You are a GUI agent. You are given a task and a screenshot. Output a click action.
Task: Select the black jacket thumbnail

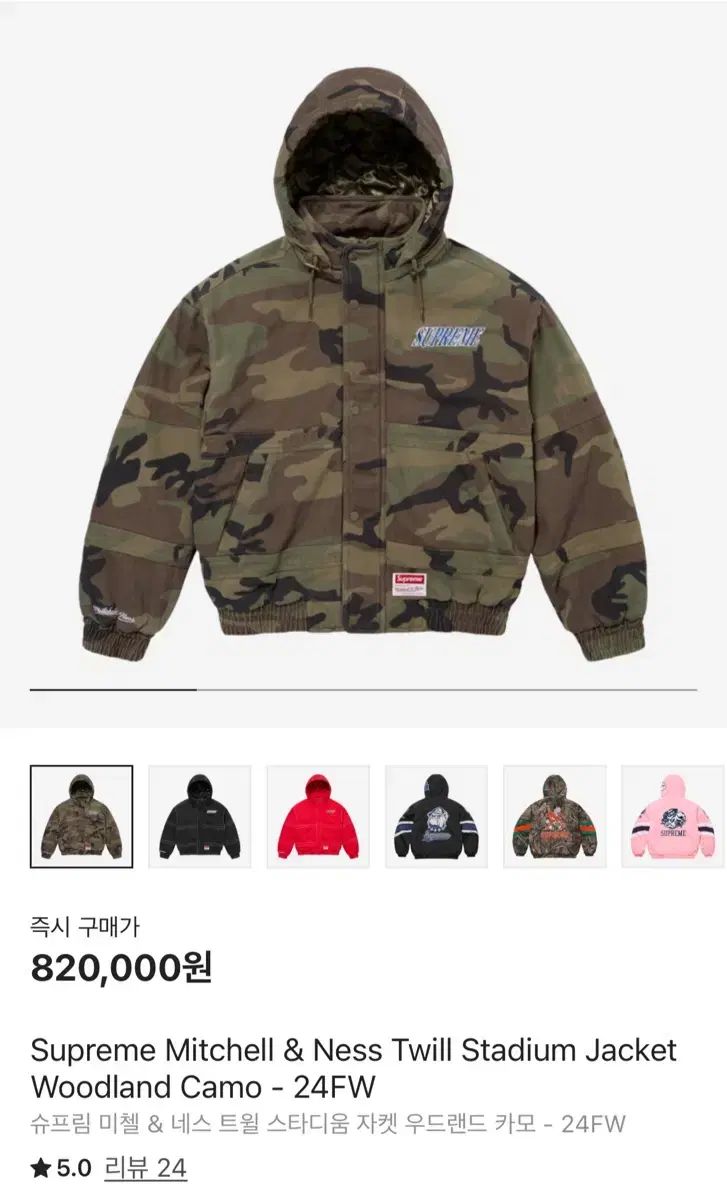[x=200, y=817]
